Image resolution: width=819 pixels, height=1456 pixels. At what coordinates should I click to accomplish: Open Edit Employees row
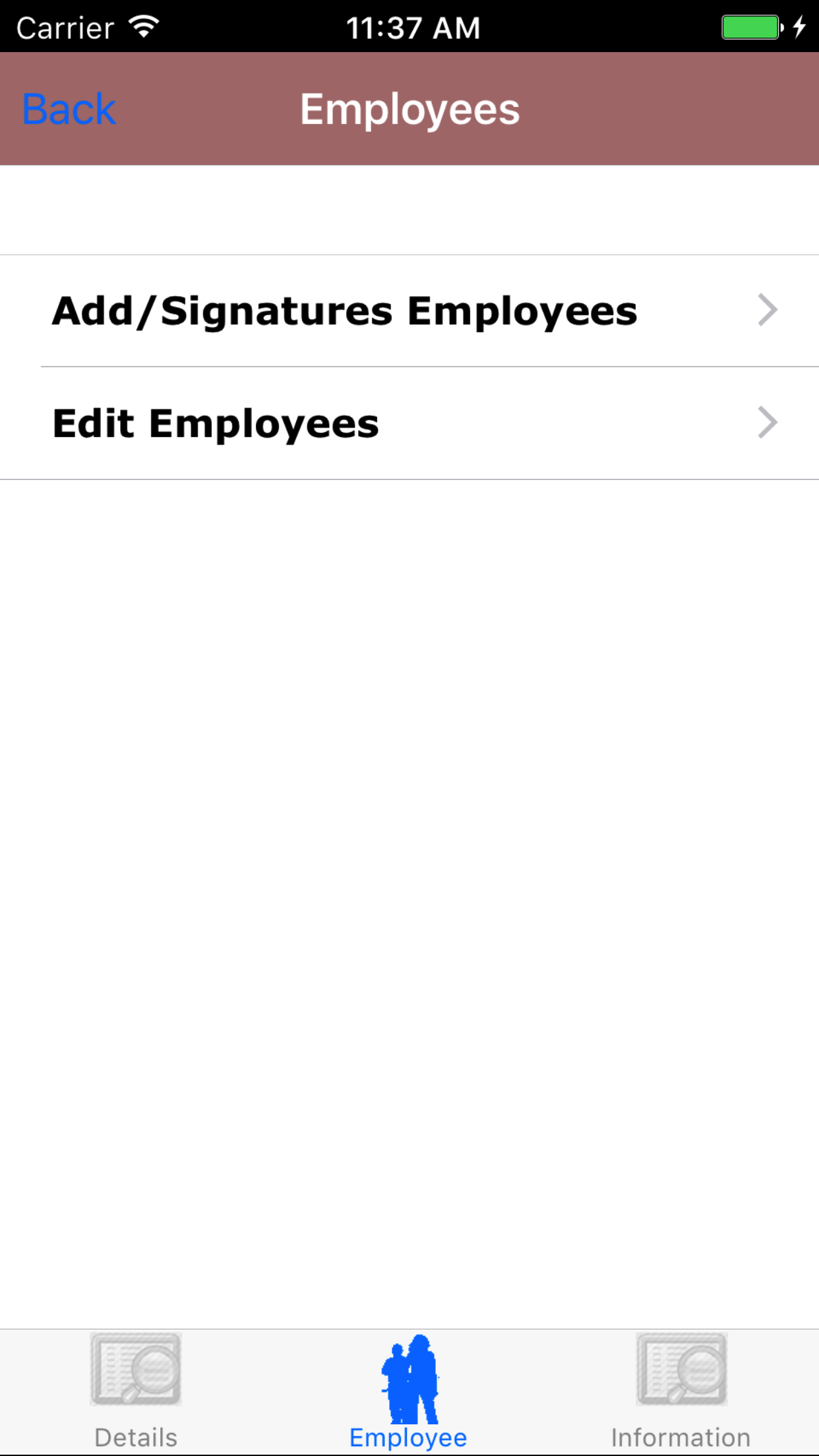pyautogui.click(x=409, y=423)
